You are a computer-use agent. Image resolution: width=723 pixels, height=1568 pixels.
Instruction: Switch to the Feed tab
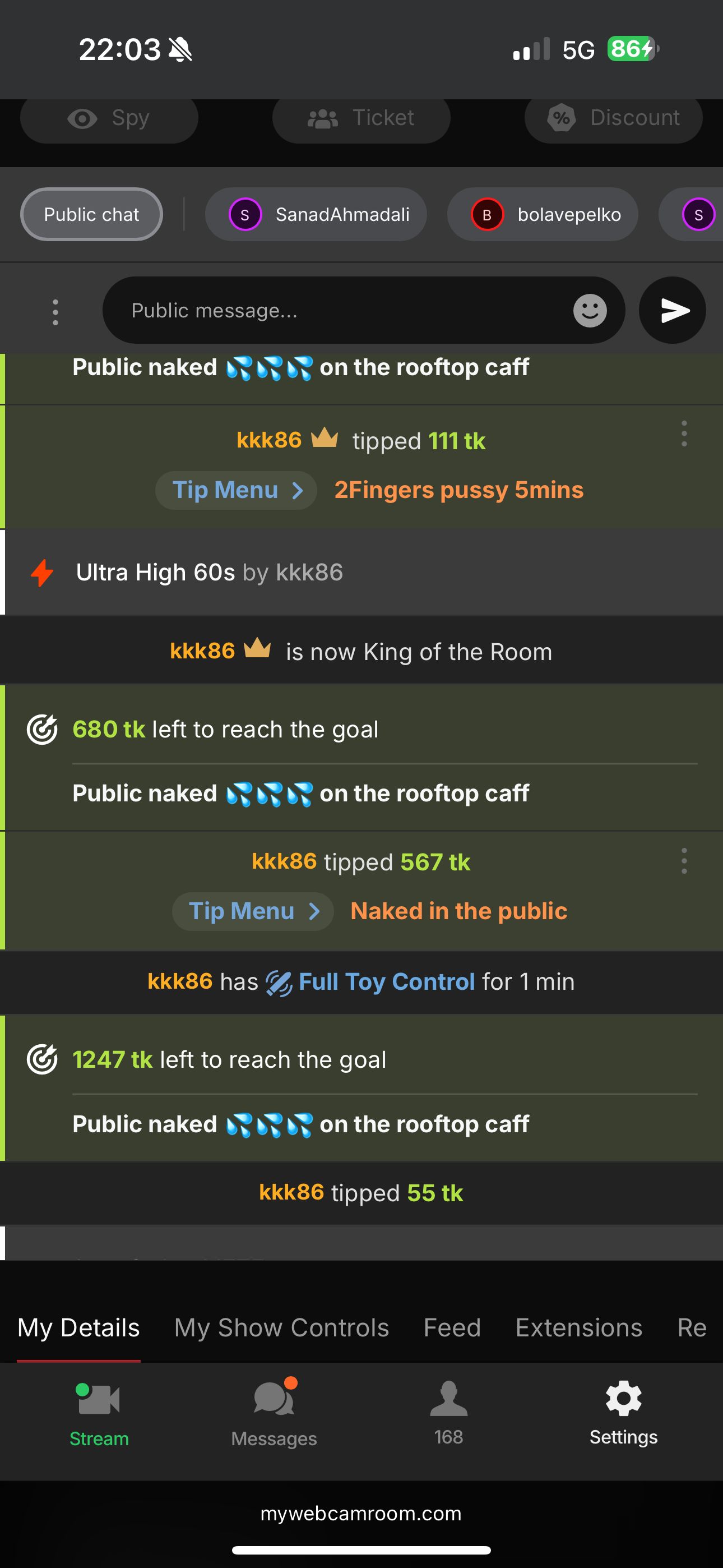click(x=452, y=1327)
